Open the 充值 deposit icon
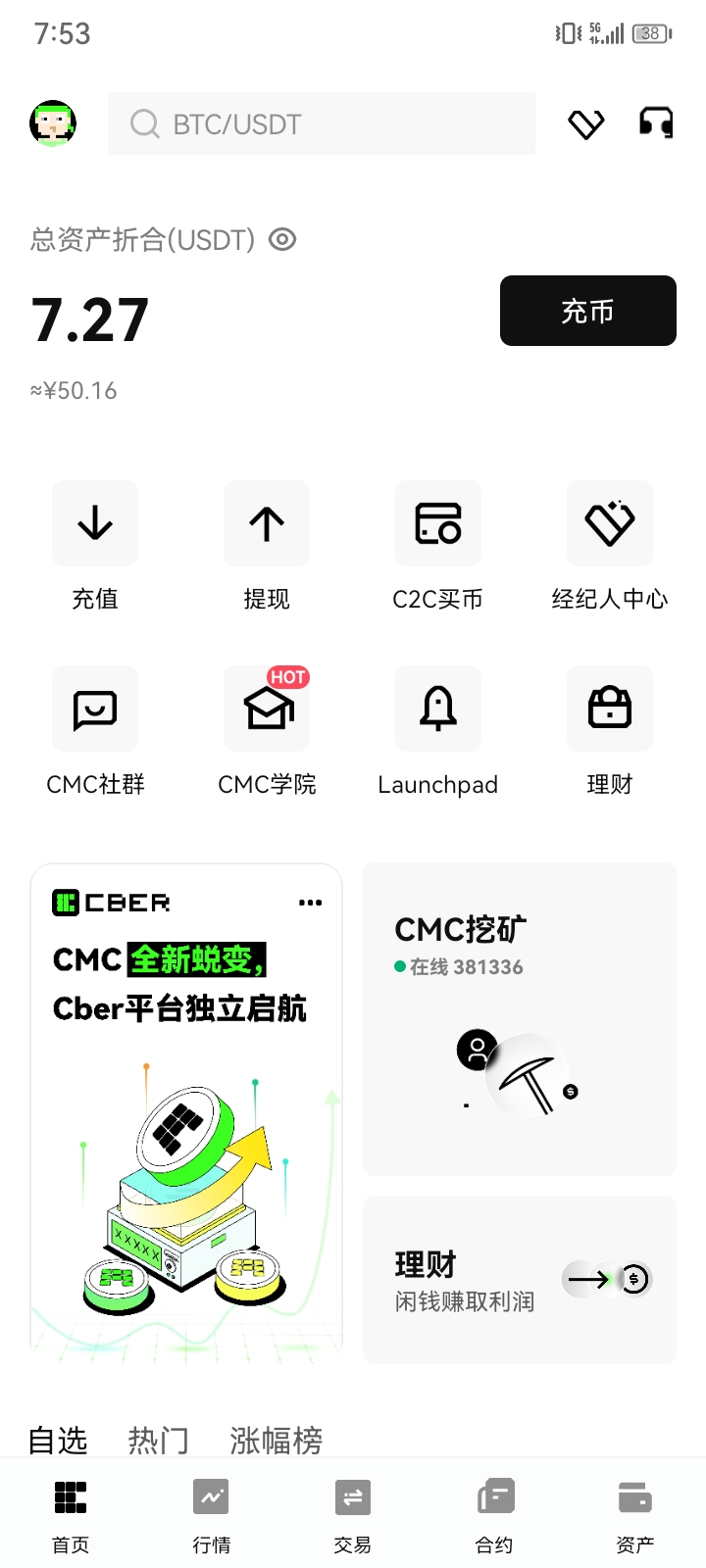Image resolution: width=706 pixels, height=1568 pixels. tap(94, 524)
